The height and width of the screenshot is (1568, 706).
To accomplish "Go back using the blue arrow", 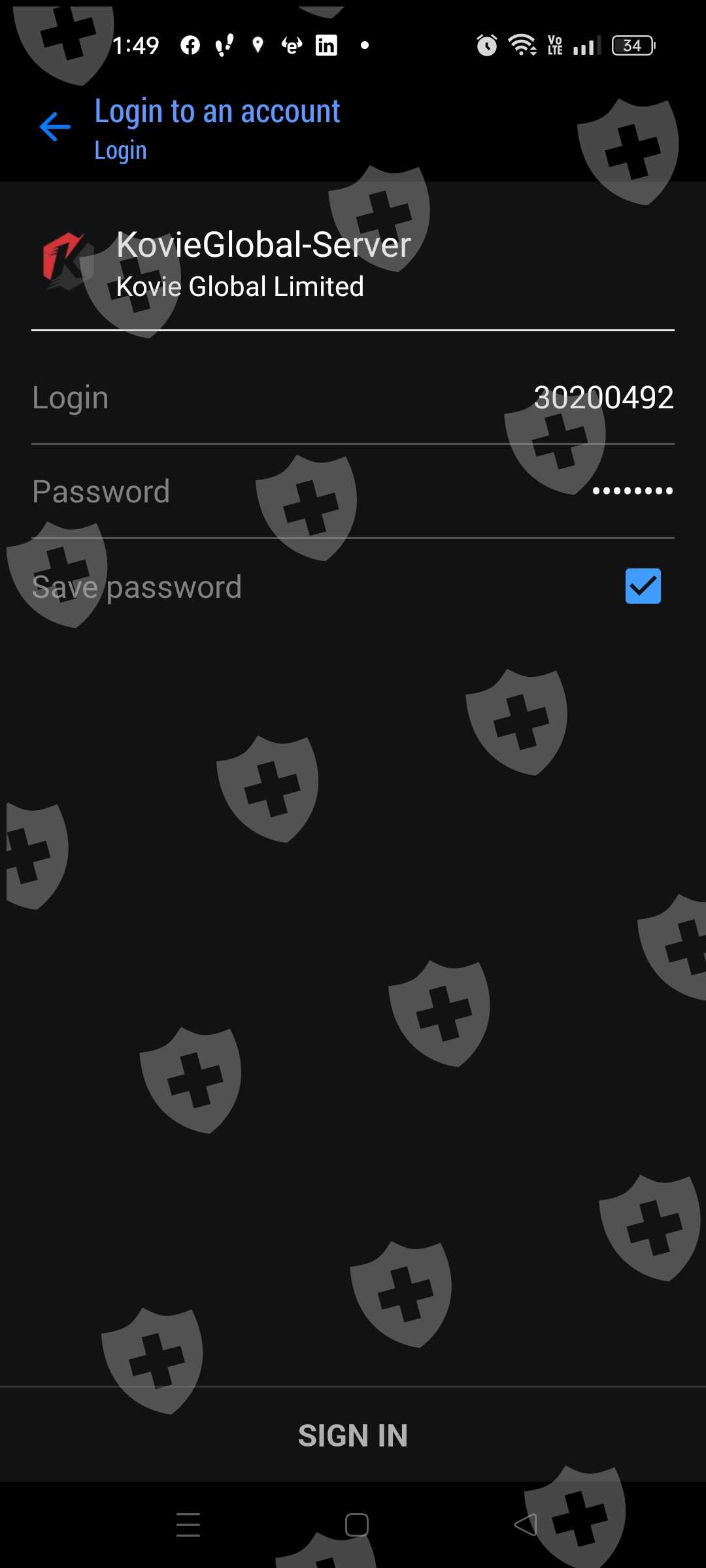I will coord(55,127).
